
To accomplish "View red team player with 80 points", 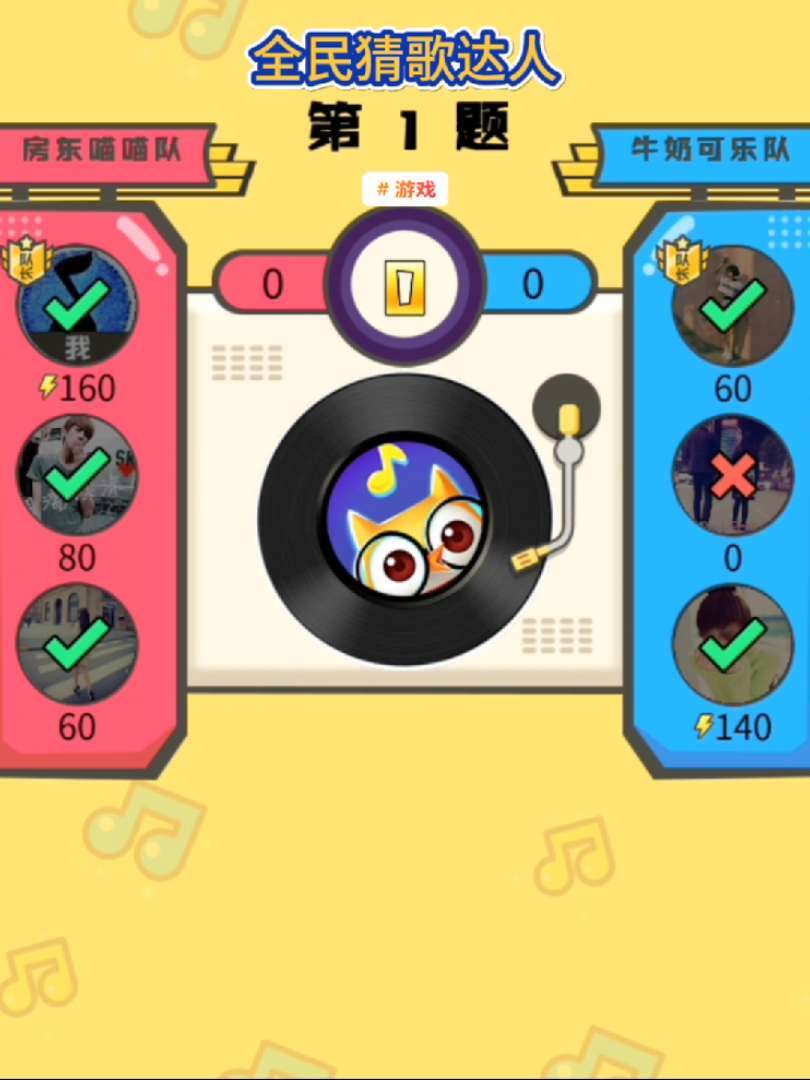I will point(78,474).
